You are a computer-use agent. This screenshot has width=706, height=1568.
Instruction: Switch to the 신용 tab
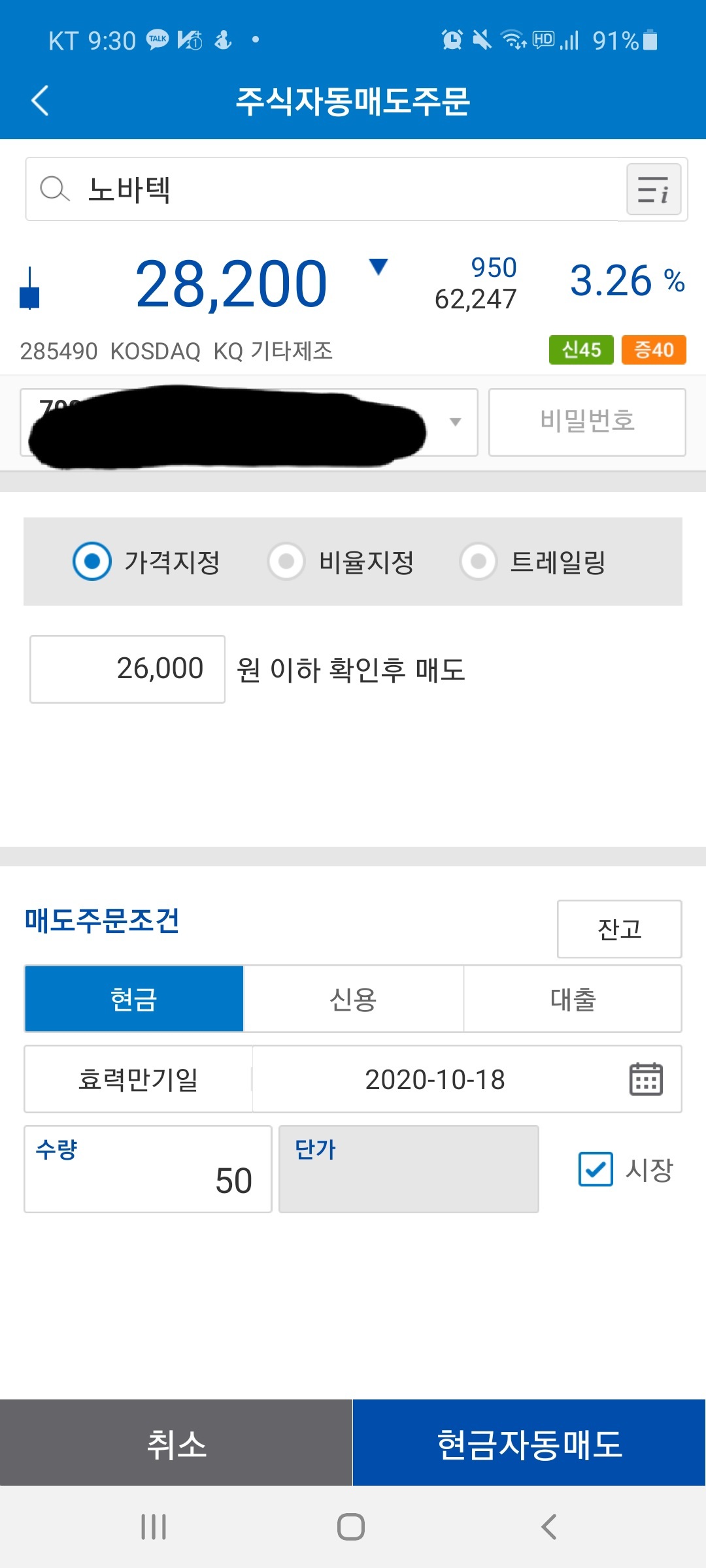pos(353,999)
